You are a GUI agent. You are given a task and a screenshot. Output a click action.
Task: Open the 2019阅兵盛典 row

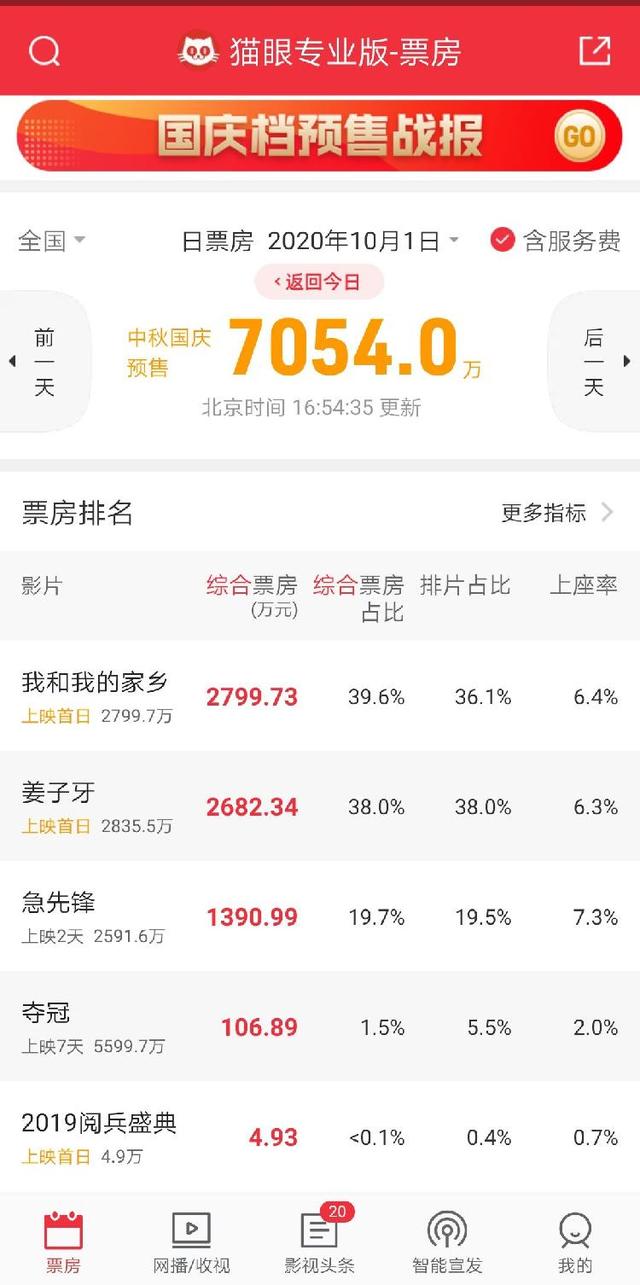click(x=320, y=1136)
